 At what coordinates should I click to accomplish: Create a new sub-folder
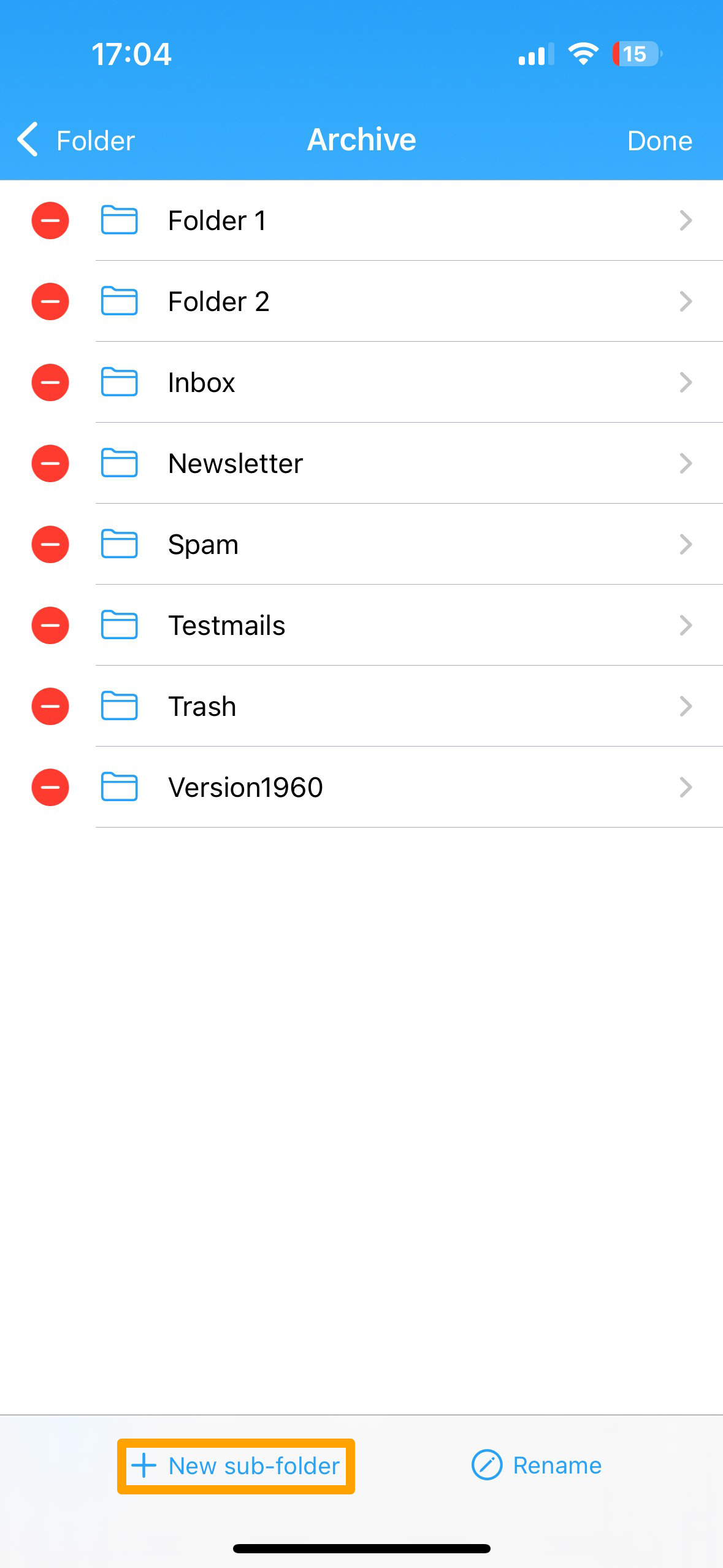point(236,1466)
